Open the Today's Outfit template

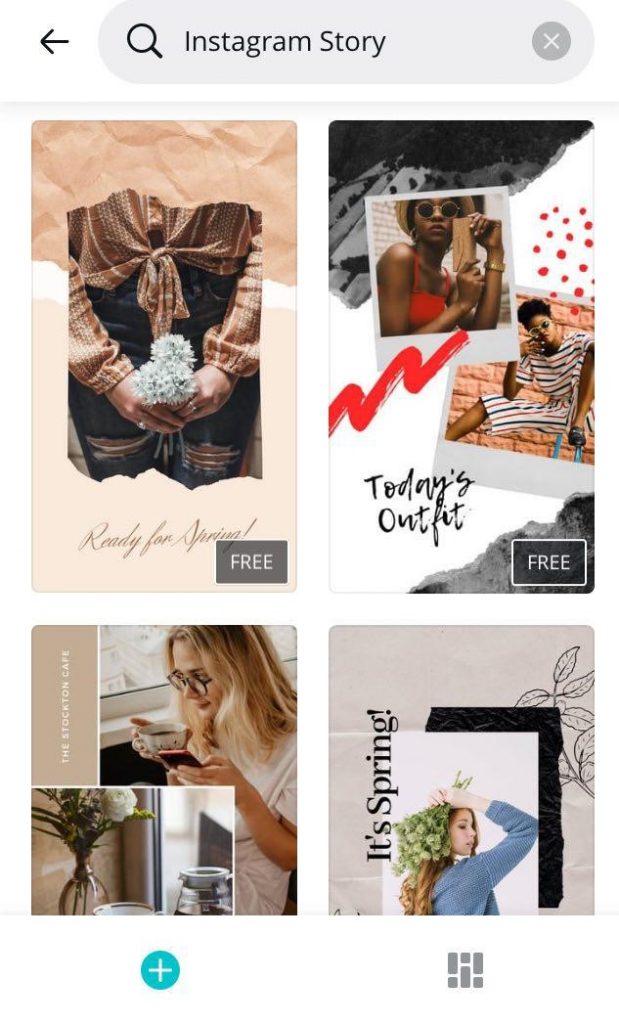[461, 356]
